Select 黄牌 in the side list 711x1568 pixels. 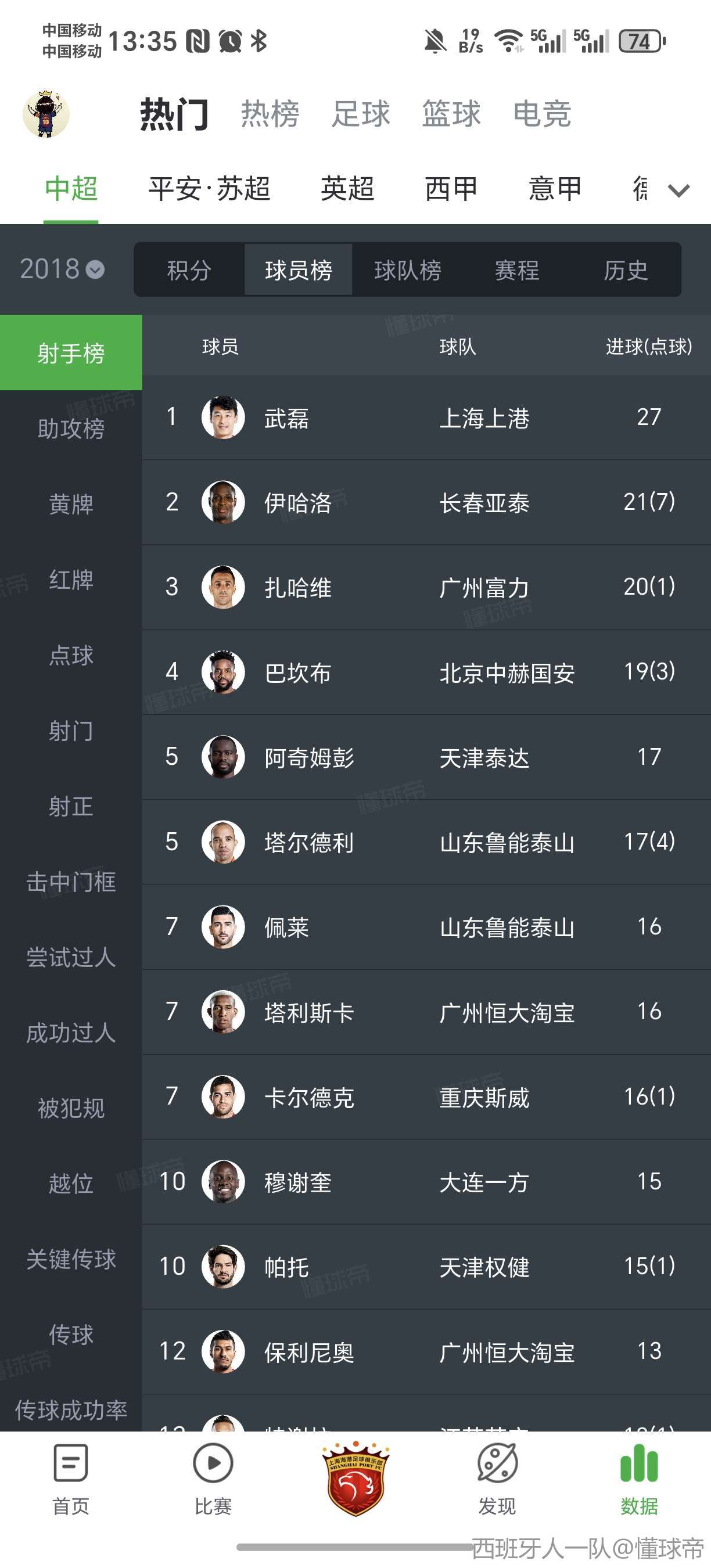tap(71, 504)
